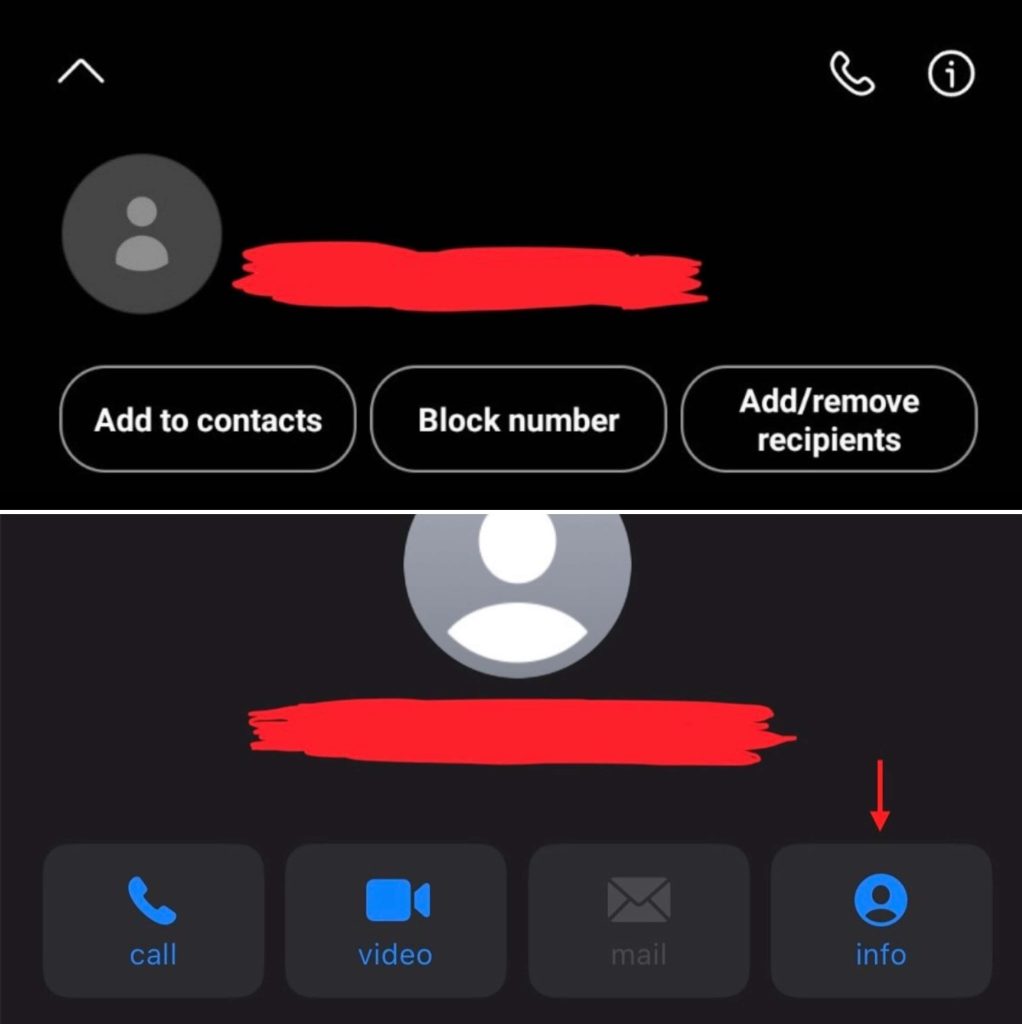
Task: Block this number
Action: pos(517,420)
